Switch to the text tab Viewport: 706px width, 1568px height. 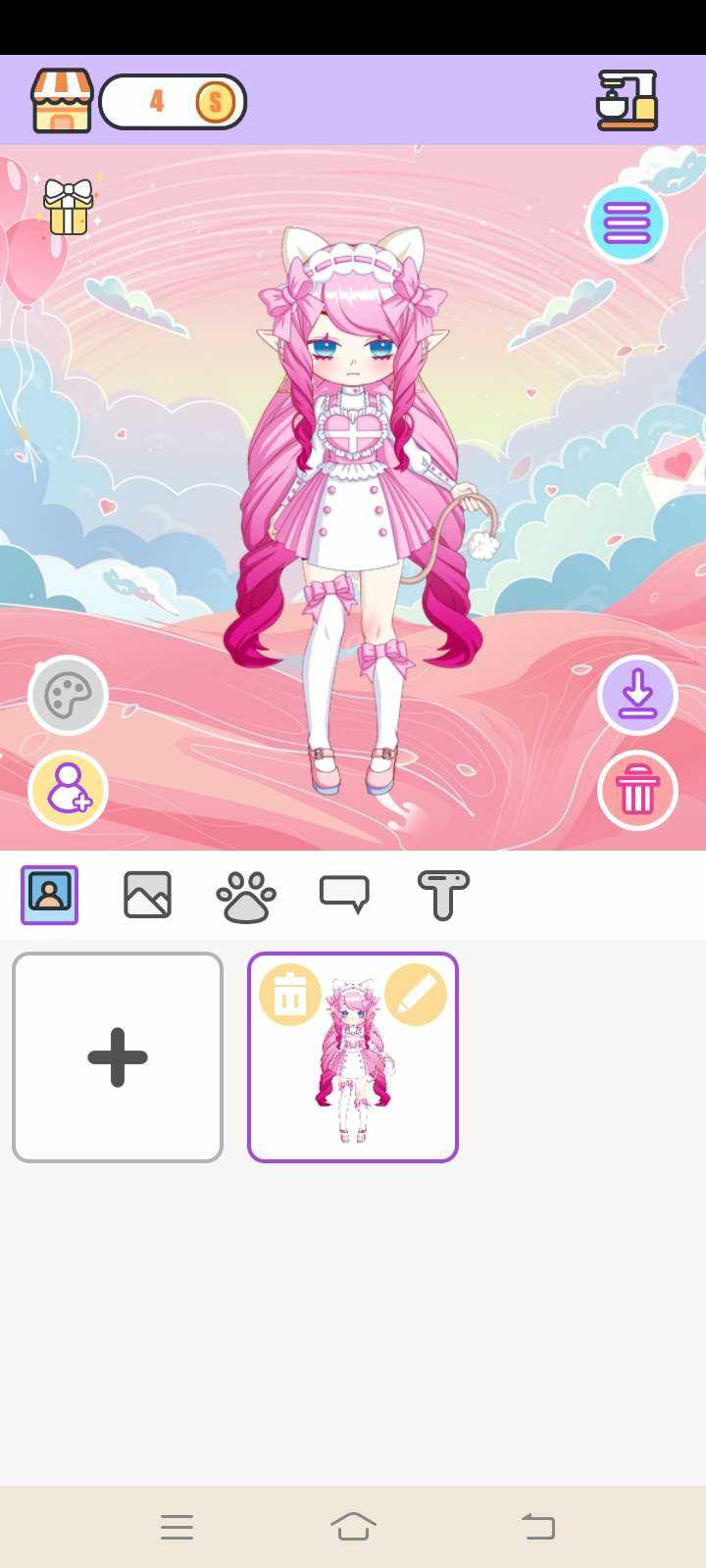click(x=443, y=895)
